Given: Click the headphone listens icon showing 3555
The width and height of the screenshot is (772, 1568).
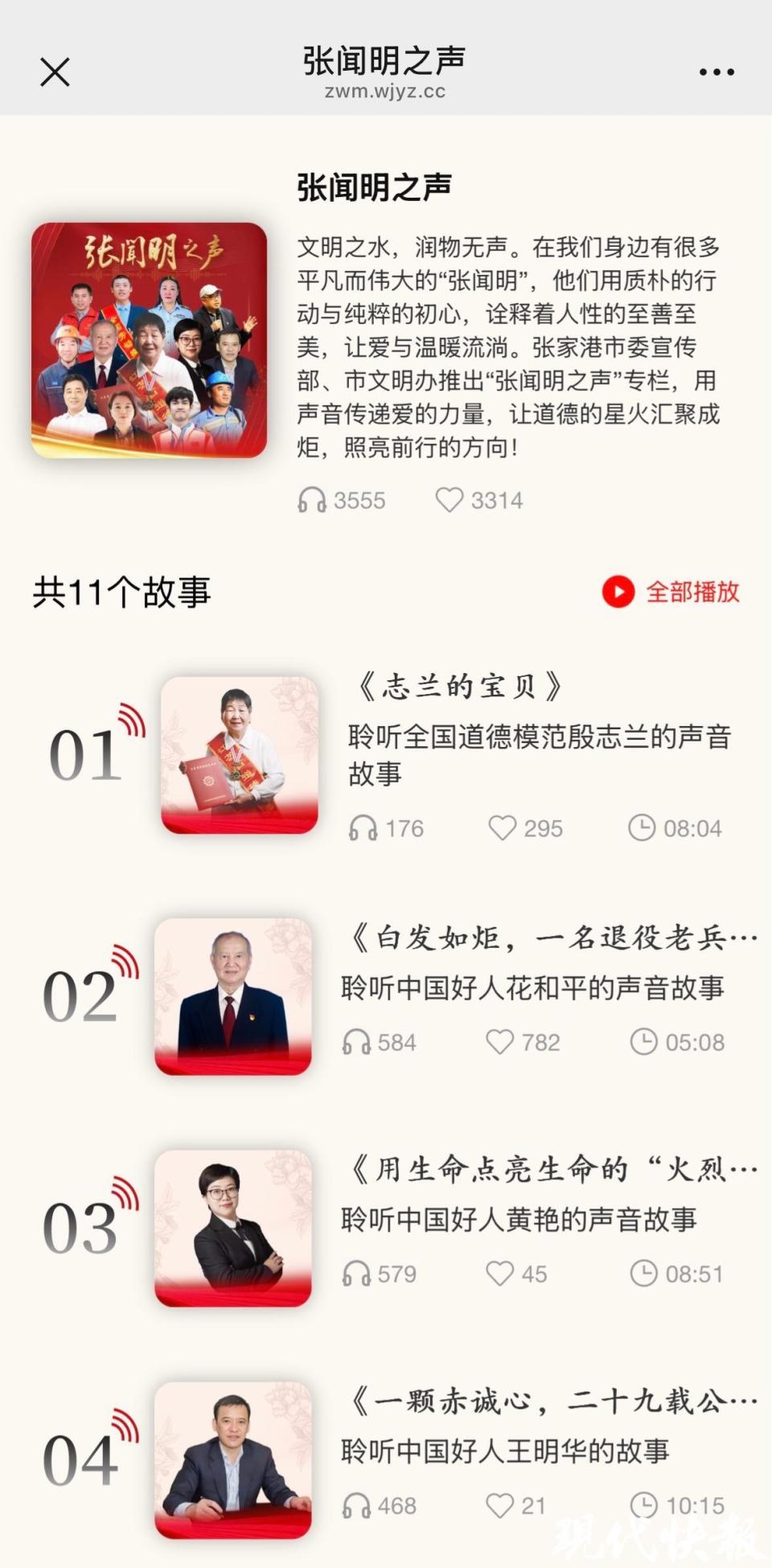Looking at the screenshot, I should point(315,500).
